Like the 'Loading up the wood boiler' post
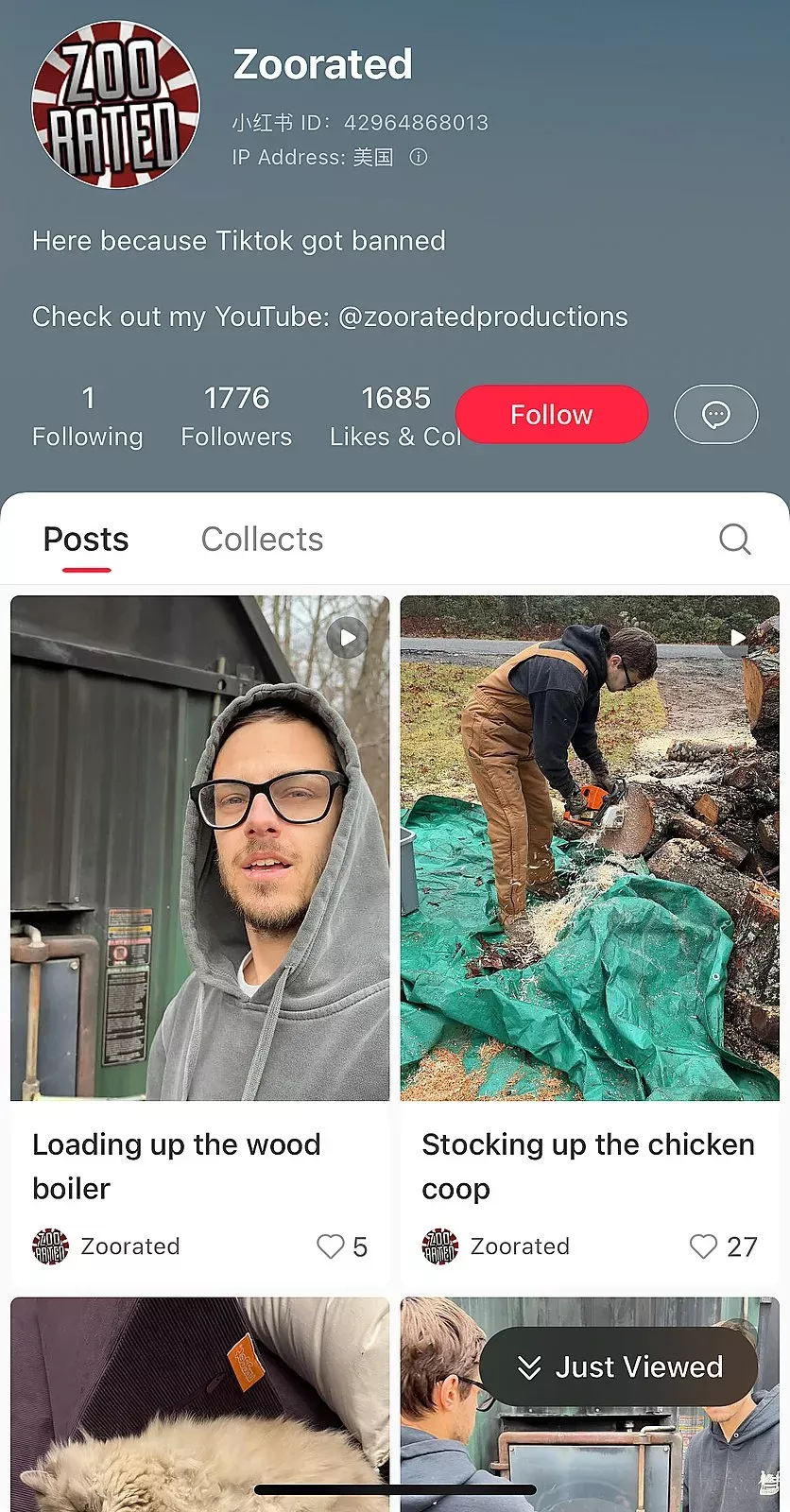790x1512 pixels. click(331, 1246)
